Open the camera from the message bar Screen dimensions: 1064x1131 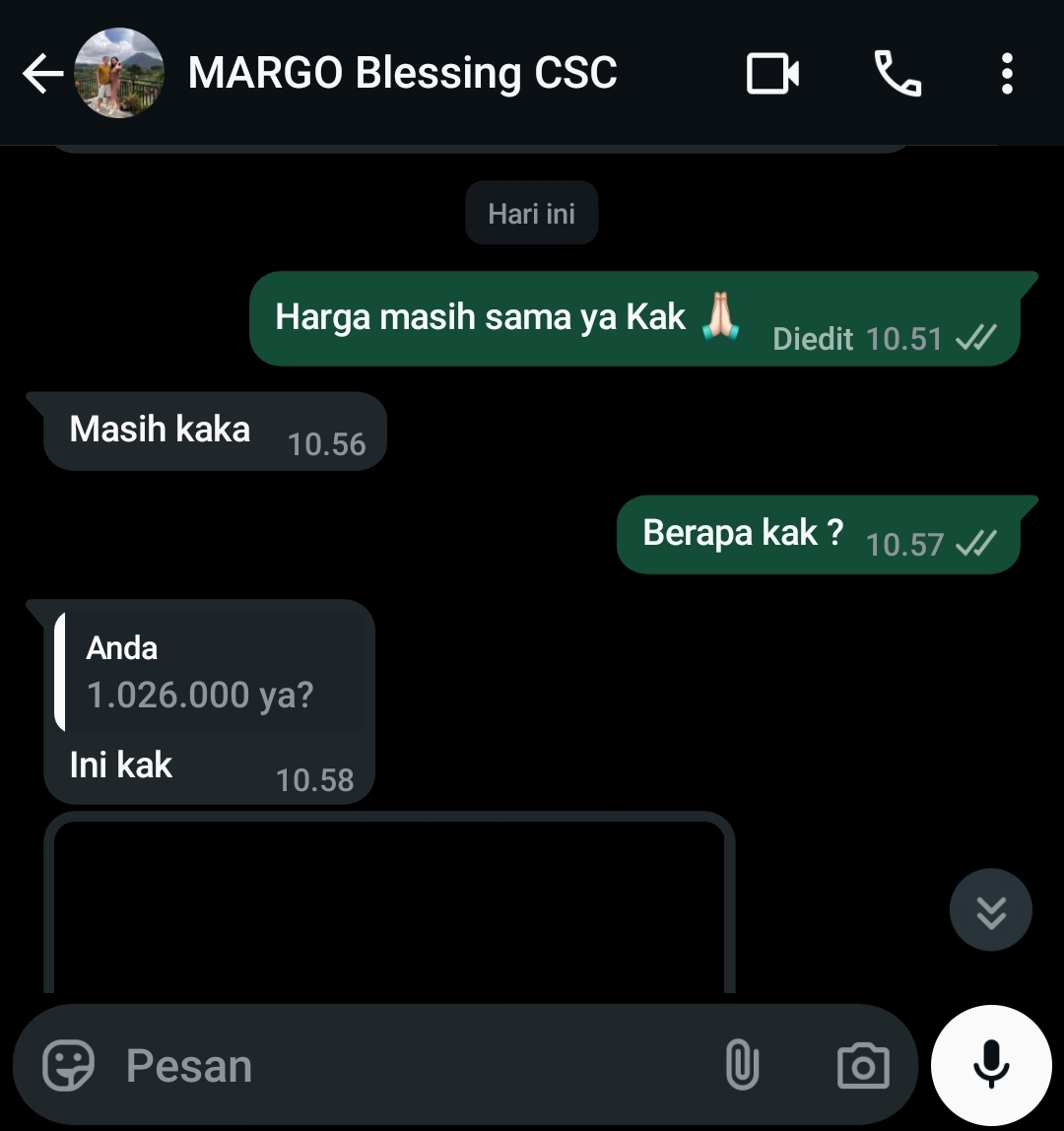[862, 1065]
